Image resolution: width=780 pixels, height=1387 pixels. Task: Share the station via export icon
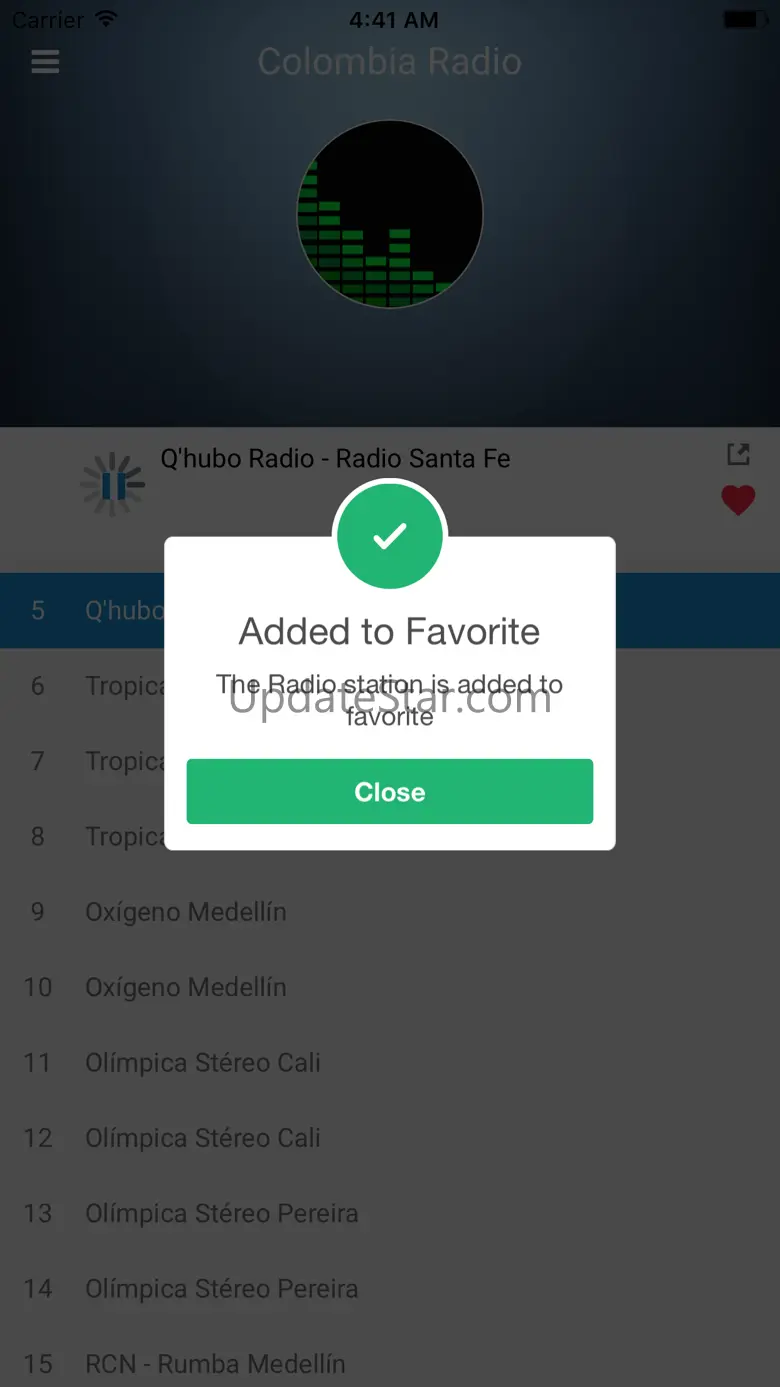click(738, 454)
